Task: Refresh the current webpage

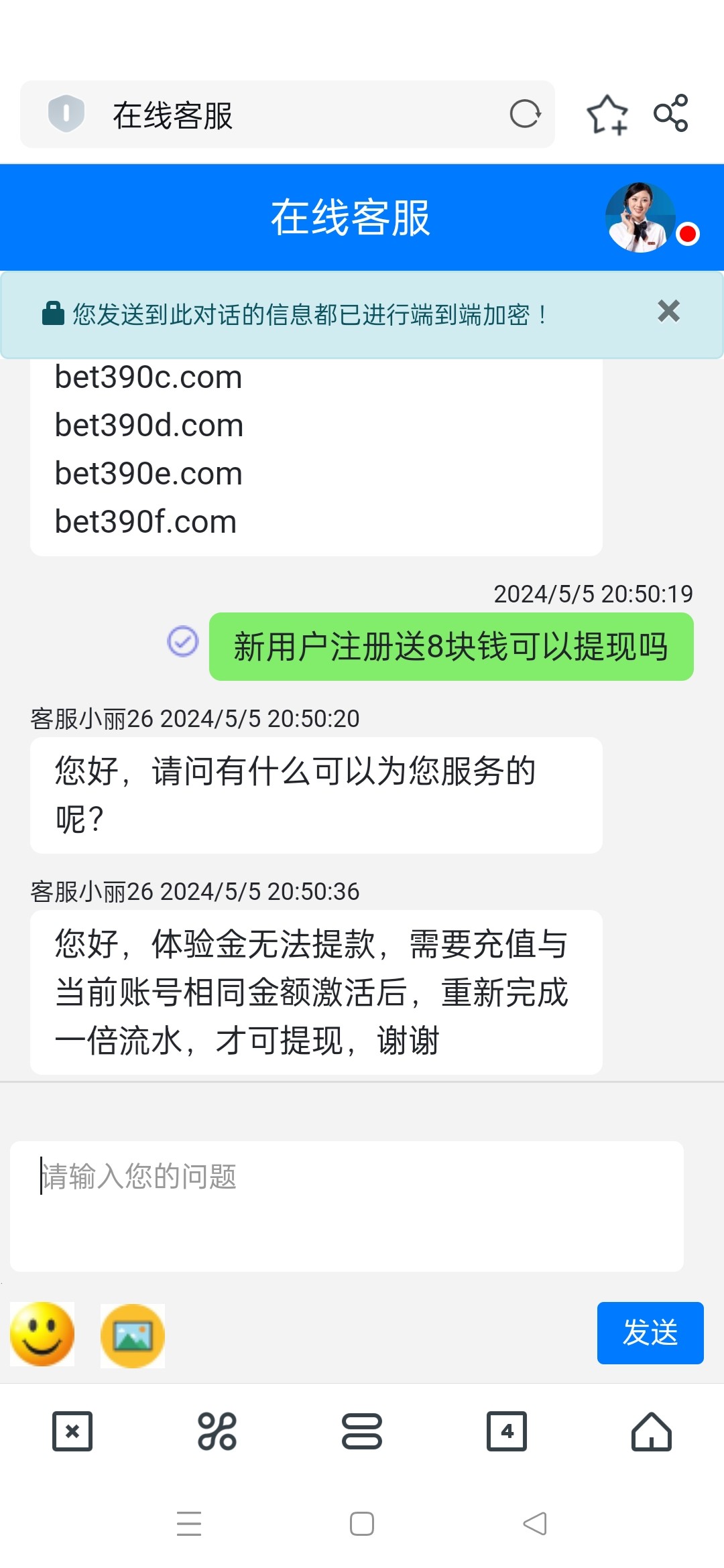Action: (x=526, y=115)
